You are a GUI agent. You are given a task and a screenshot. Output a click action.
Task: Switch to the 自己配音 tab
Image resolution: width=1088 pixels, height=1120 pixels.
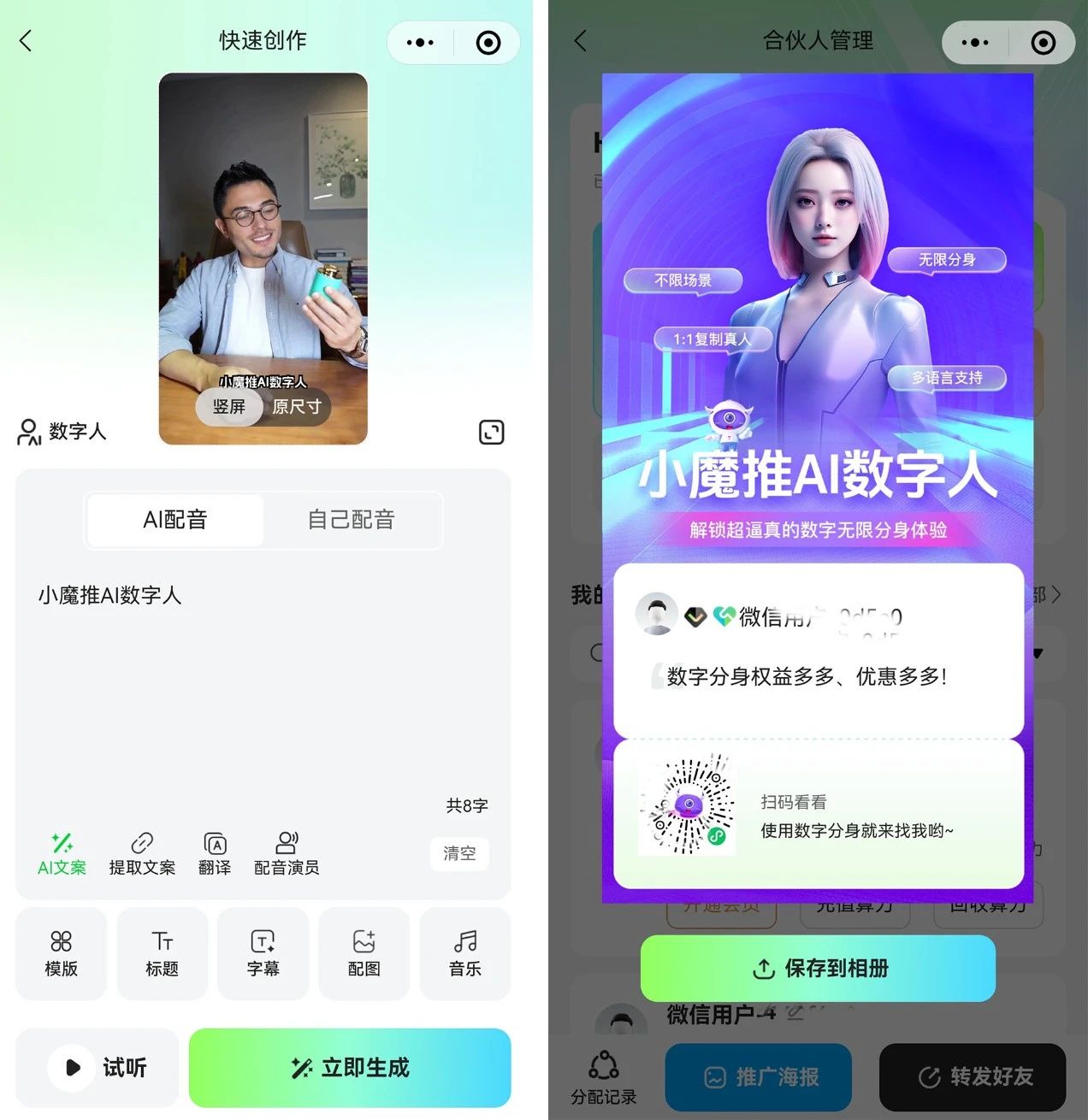pos(351,519)
